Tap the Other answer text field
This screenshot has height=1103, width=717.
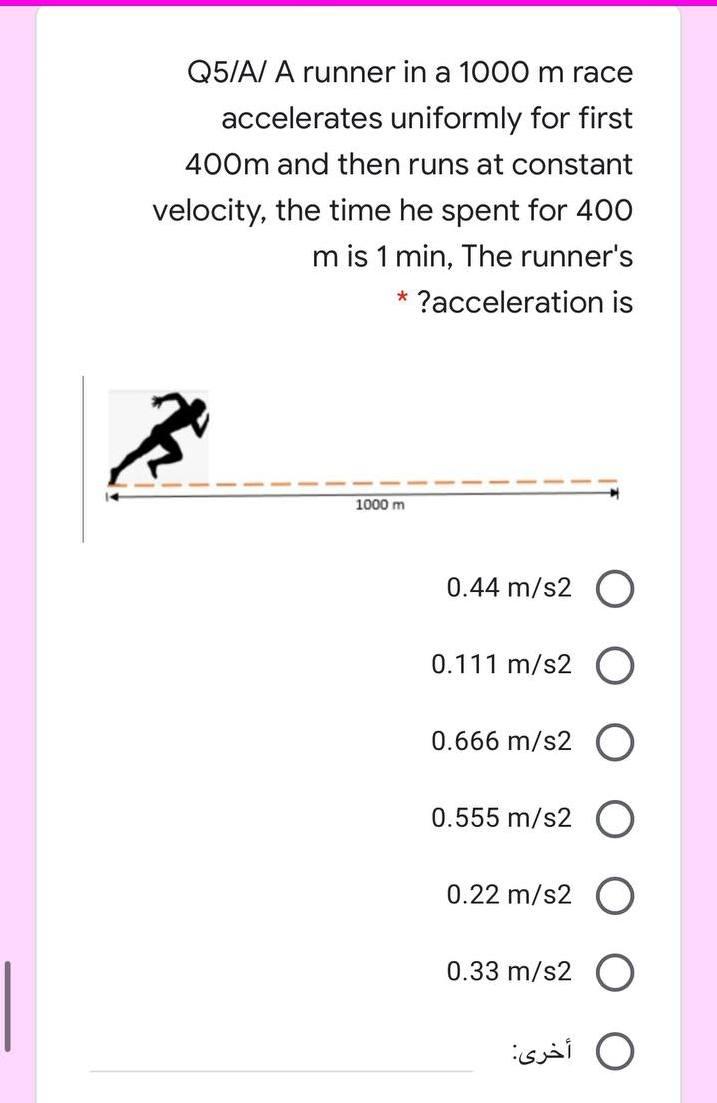click(x=280, y=1055)
